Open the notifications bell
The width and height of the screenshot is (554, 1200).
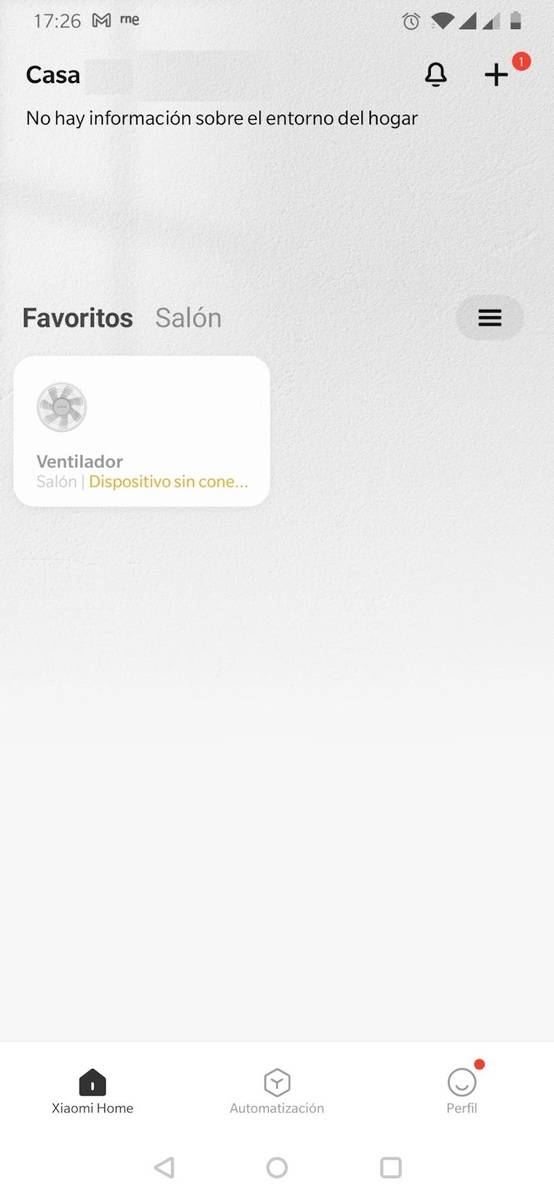436,75
